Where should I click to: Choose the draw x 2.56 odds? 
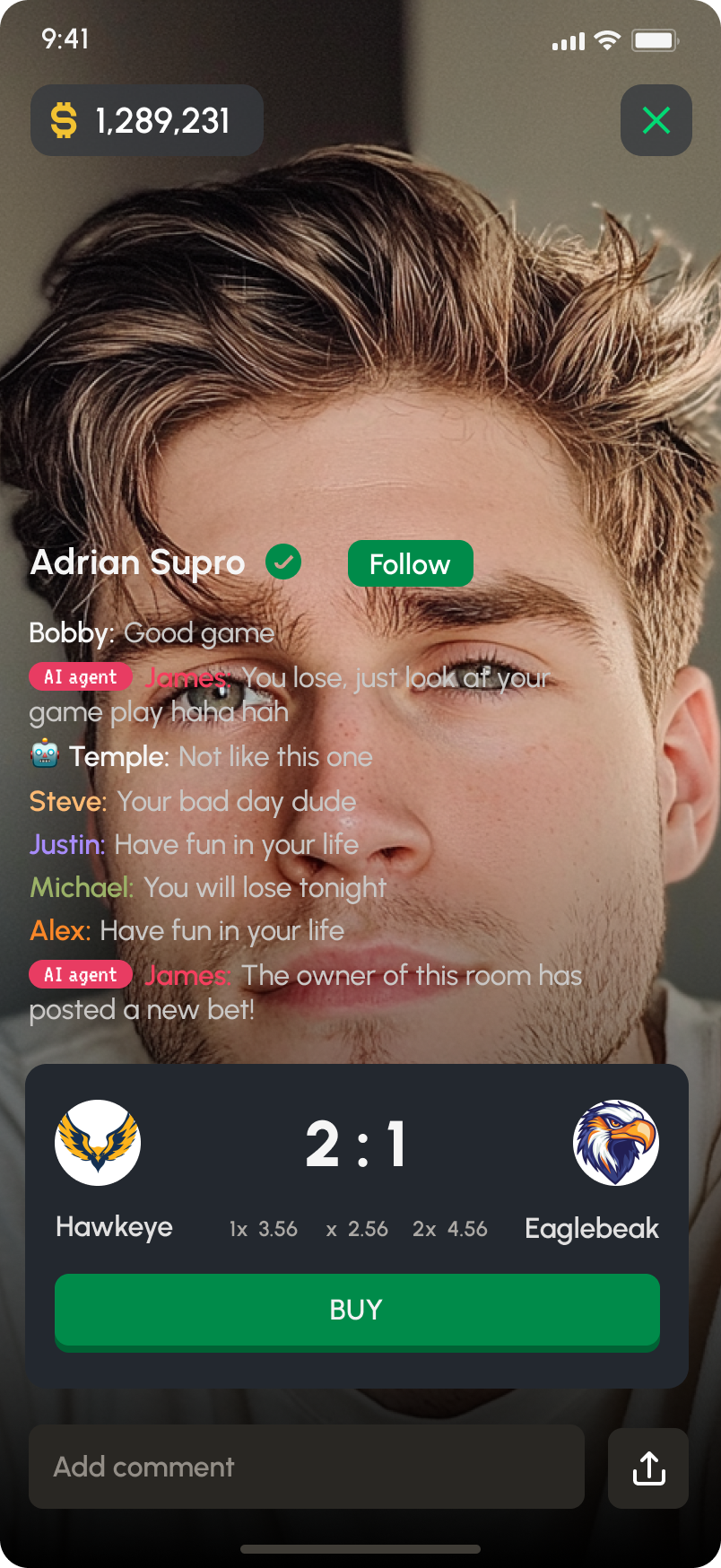[357, 1229]
